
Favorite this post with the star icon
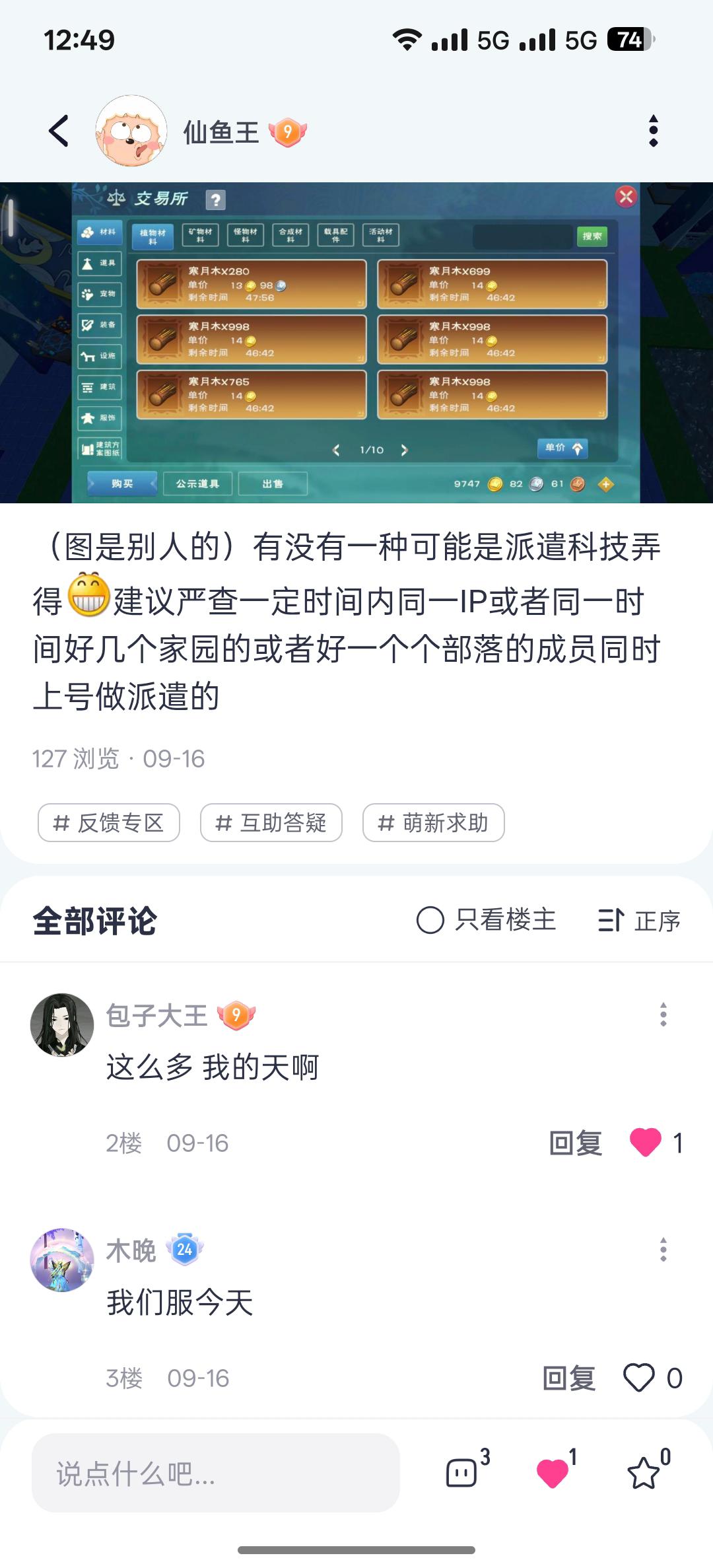click(x=644, y=1473)
